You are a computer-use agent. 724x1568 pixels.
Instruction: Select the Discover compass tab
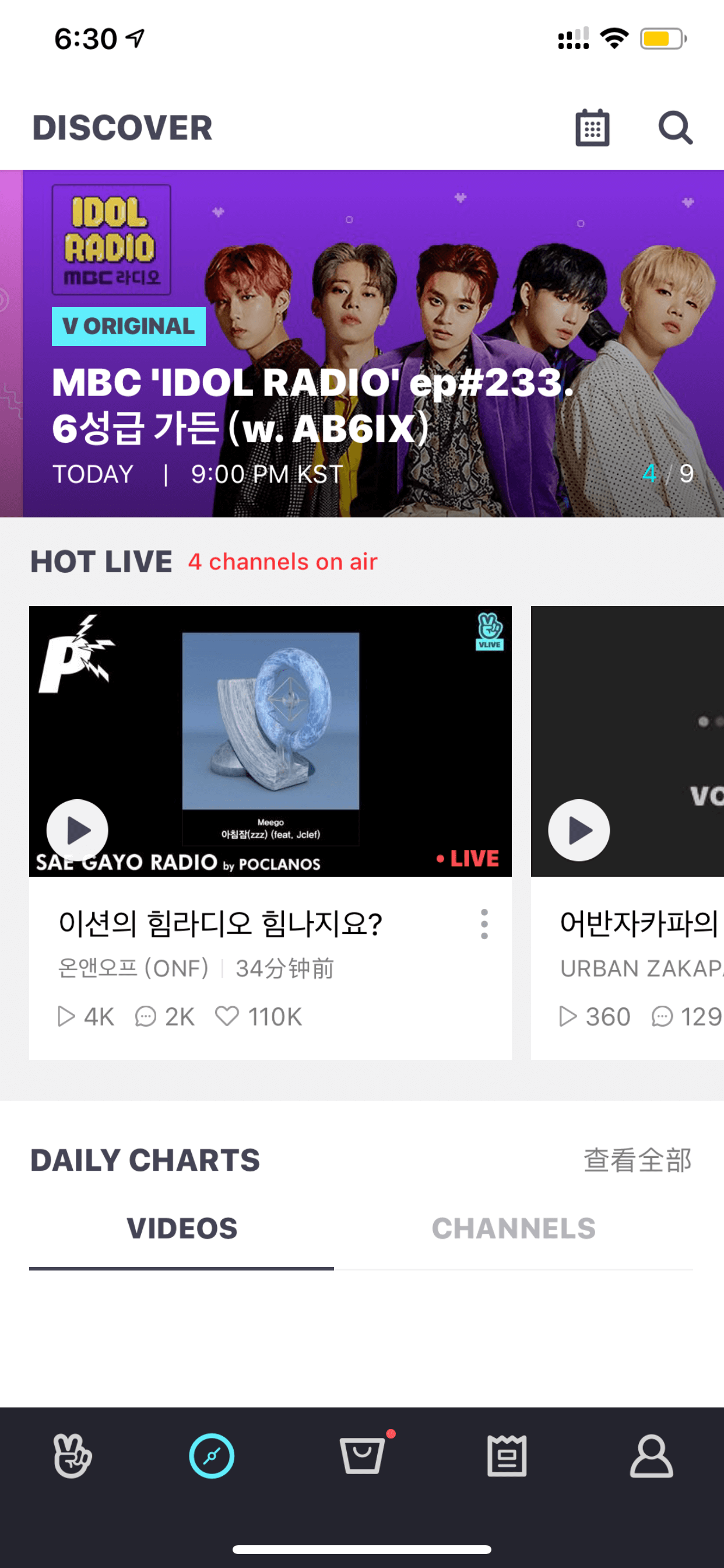(212, 1456)
